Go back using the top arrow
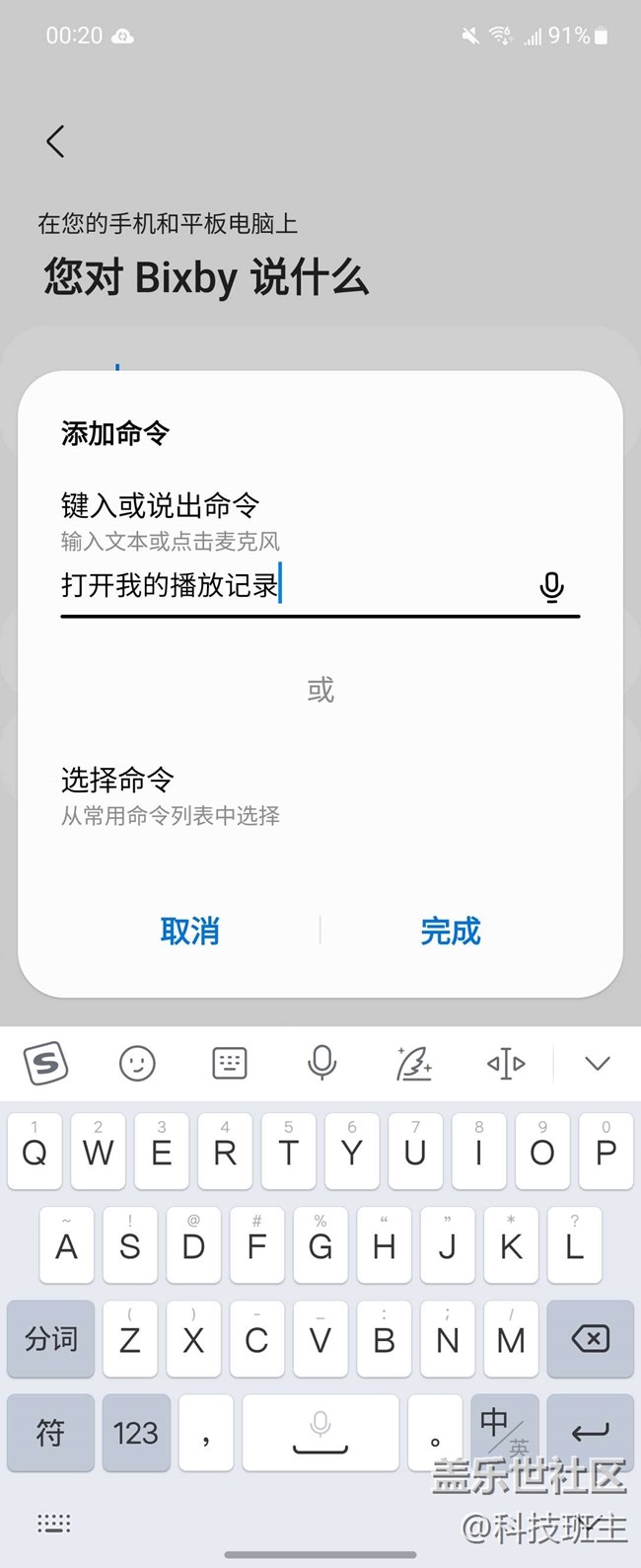 coord(56,141)
